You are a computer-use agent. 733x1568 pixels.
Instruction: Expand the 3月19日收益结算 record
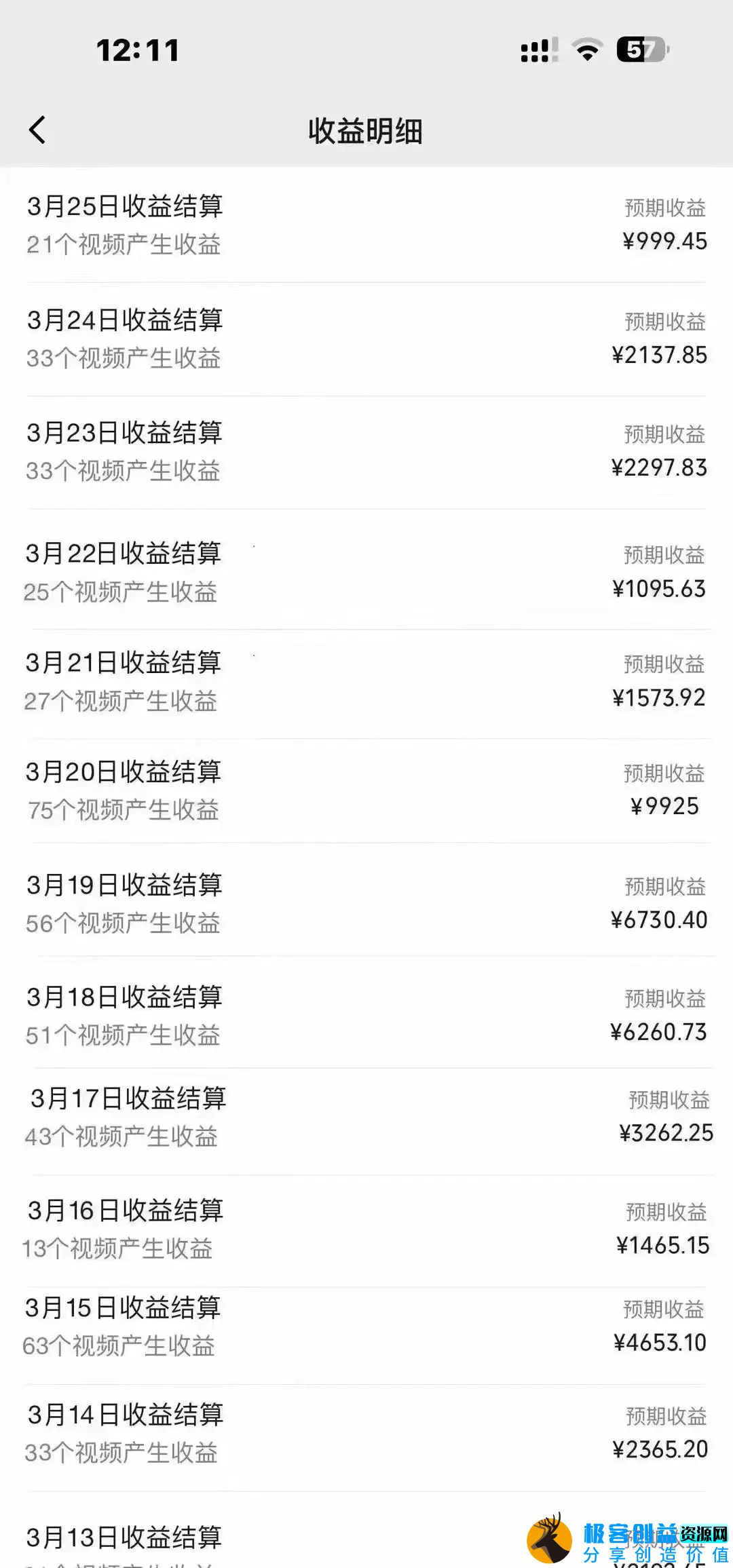[x=366, y=902]
